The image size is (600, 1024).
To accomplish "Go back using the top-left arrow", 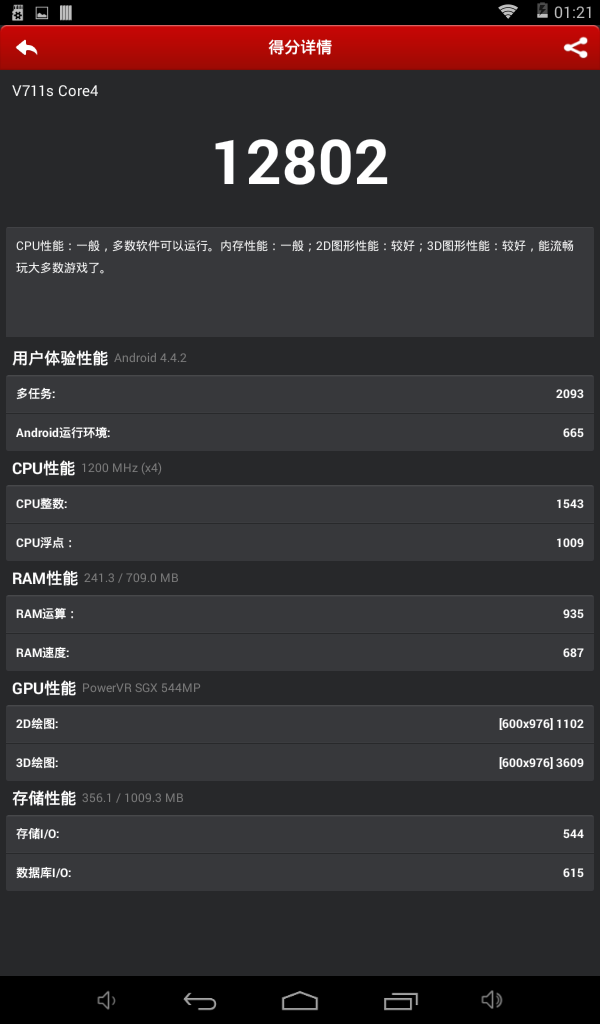I will pos(27,48).
